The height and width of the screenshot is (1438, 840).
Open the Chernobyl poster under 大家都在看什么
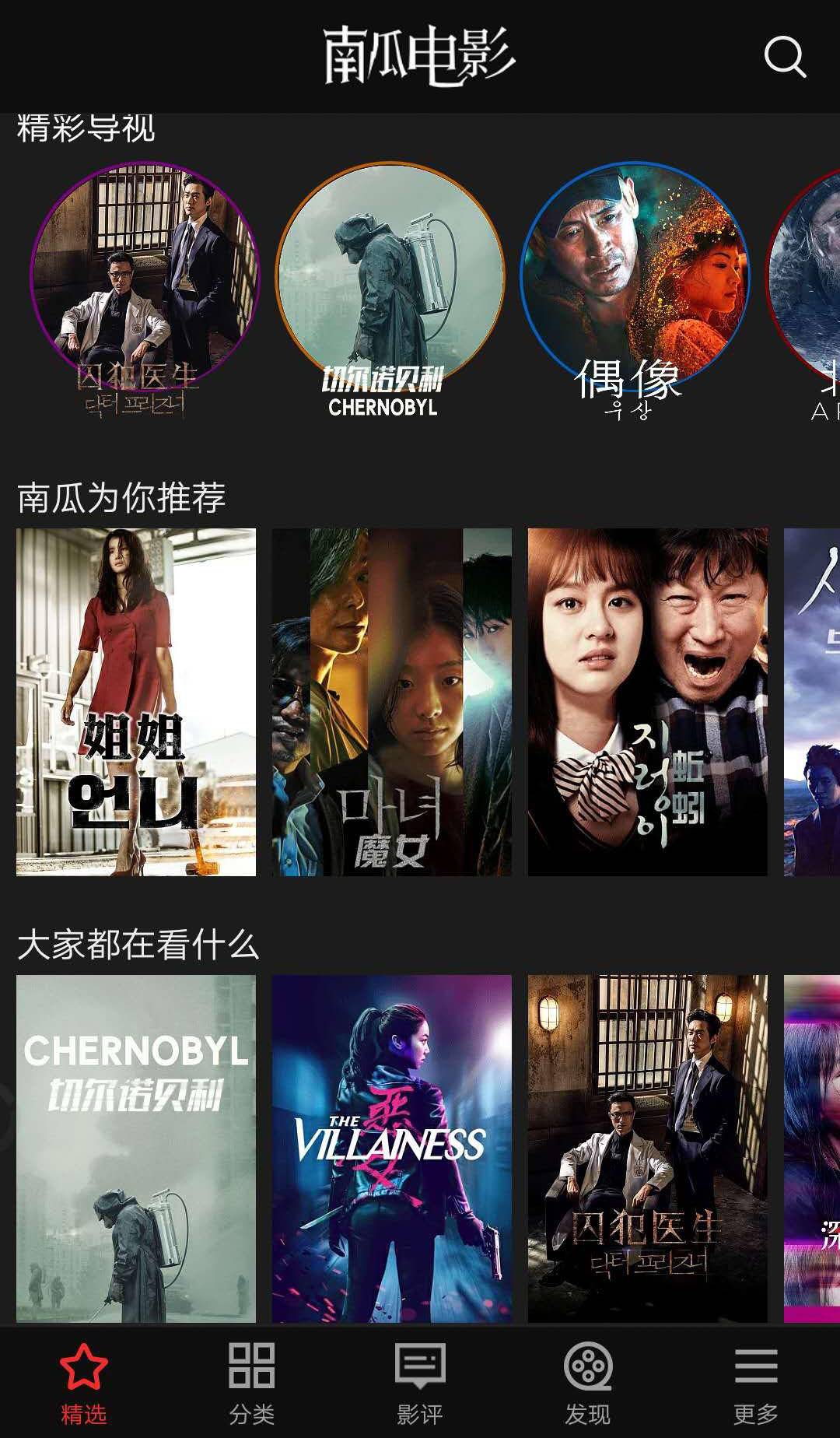(136, 1149)
